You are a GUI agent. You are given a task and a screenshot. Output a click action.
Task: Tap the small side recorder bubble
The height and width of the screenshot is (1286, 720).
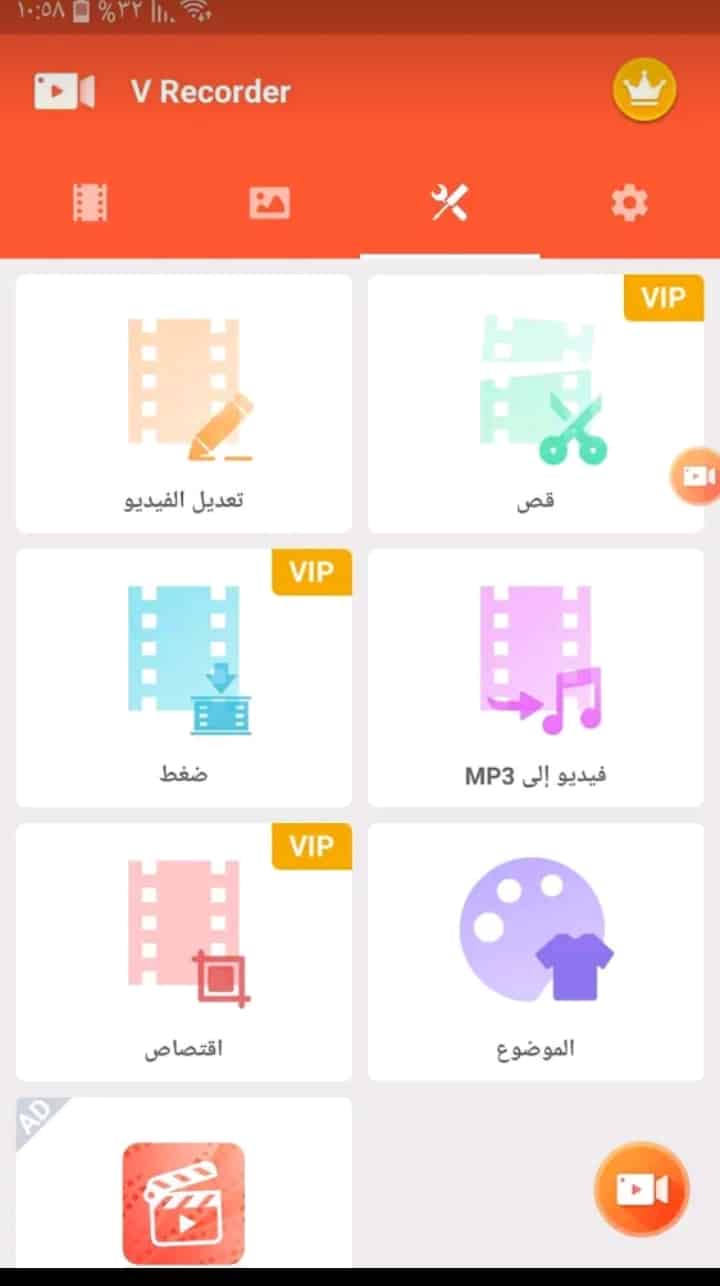tap(696, 476)
